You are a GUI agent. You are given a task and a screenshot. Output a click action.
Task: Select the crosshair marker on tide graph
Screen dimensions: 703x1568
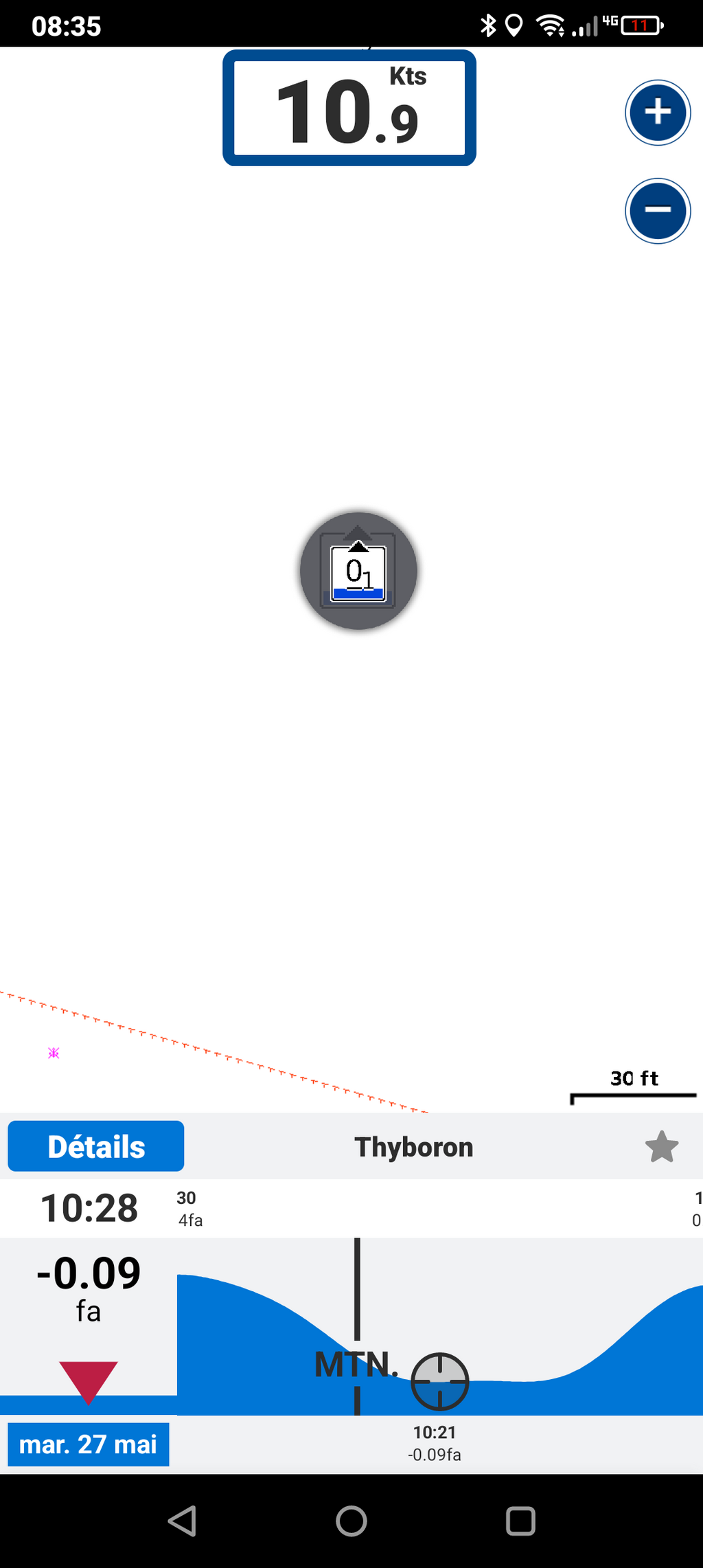click(439, 1381)
